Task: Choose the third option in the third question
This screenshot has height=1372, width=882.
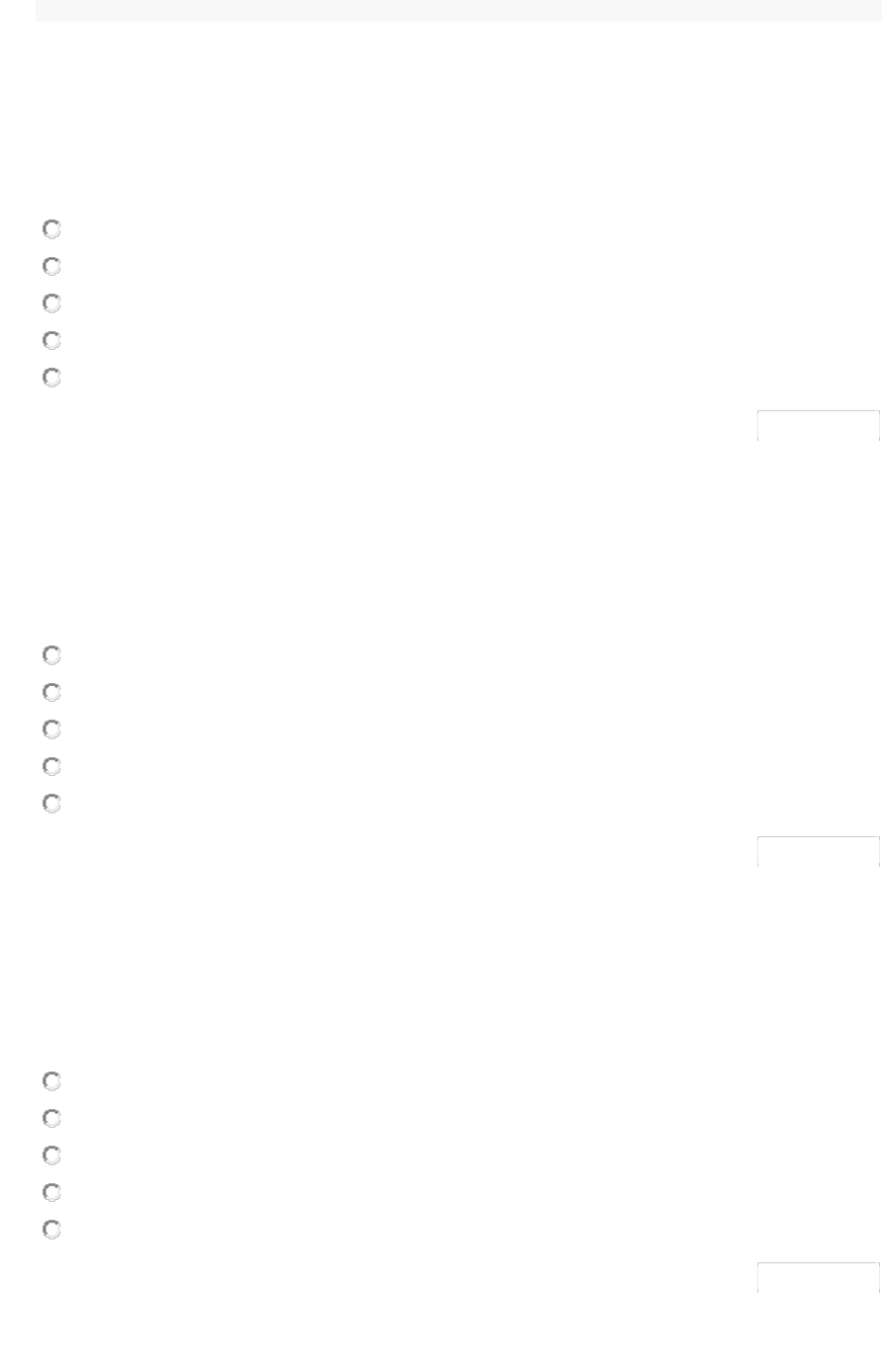Action: (x=52, y=1156)
